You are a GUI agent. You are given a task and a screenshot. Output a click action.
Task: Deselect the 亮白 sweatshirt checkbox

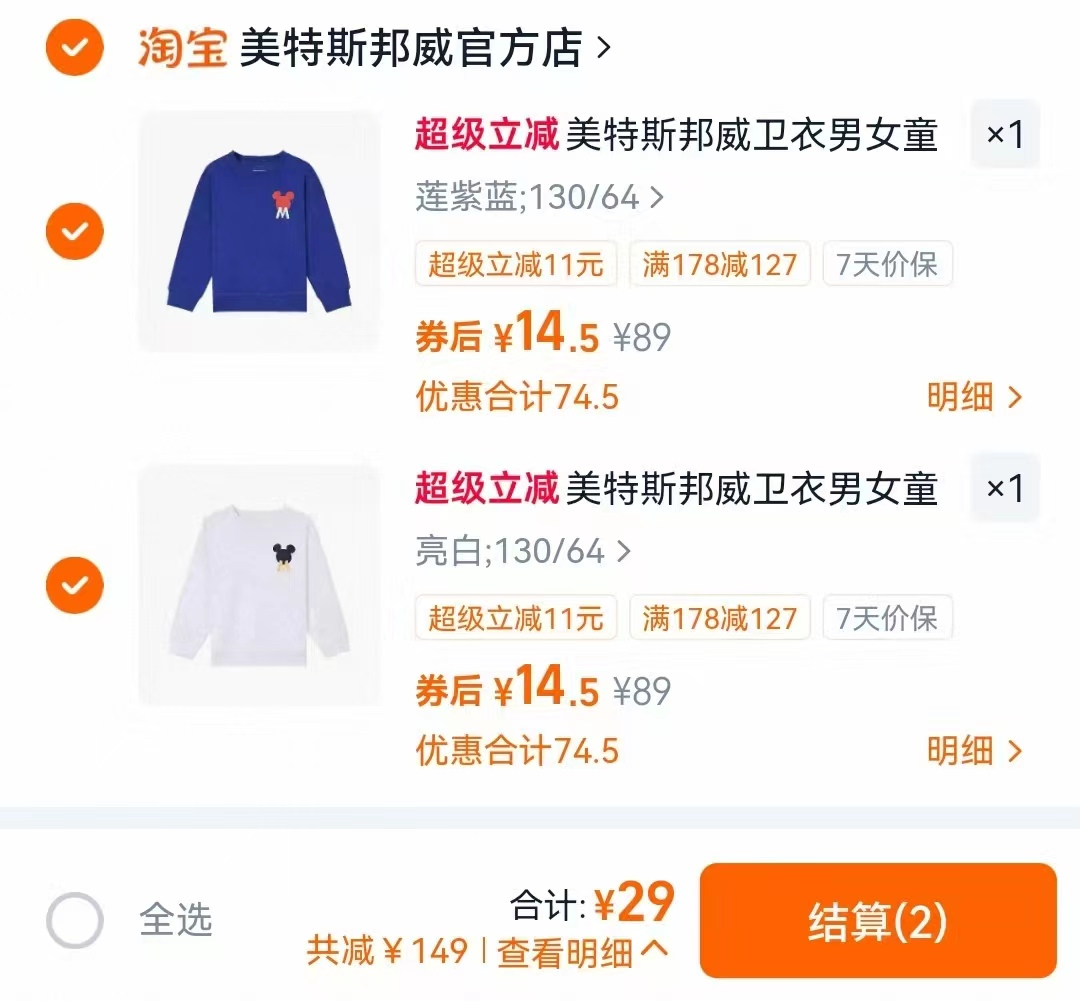[x=74, y=585]
